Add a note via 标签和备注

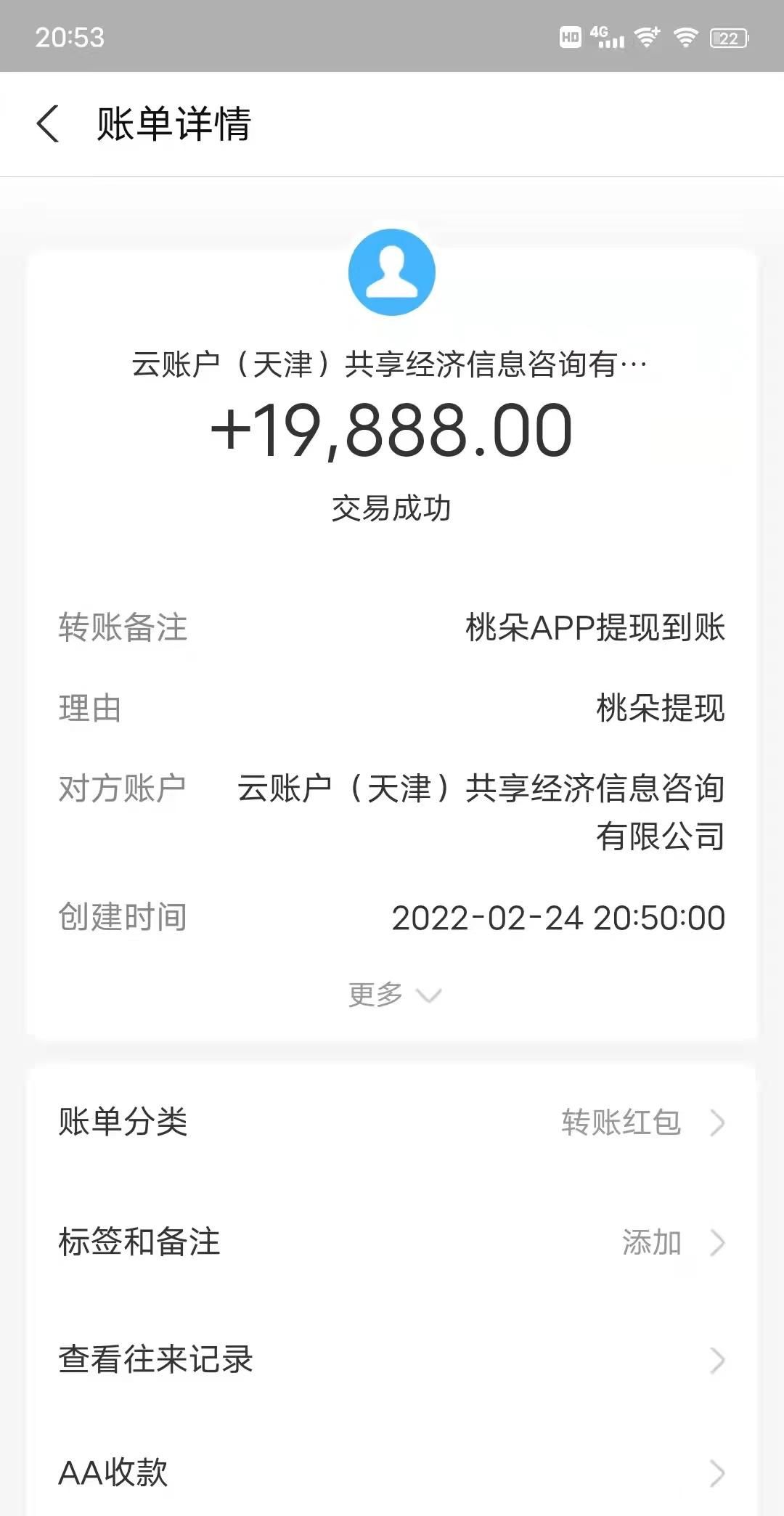392,1242
